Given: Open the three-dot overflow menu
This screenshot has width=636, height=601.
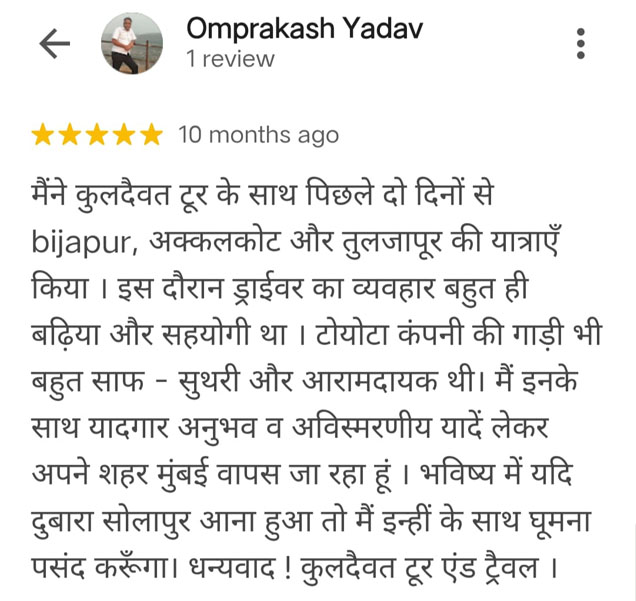Looking at the screenshot, I should click(x=581, y=44).
